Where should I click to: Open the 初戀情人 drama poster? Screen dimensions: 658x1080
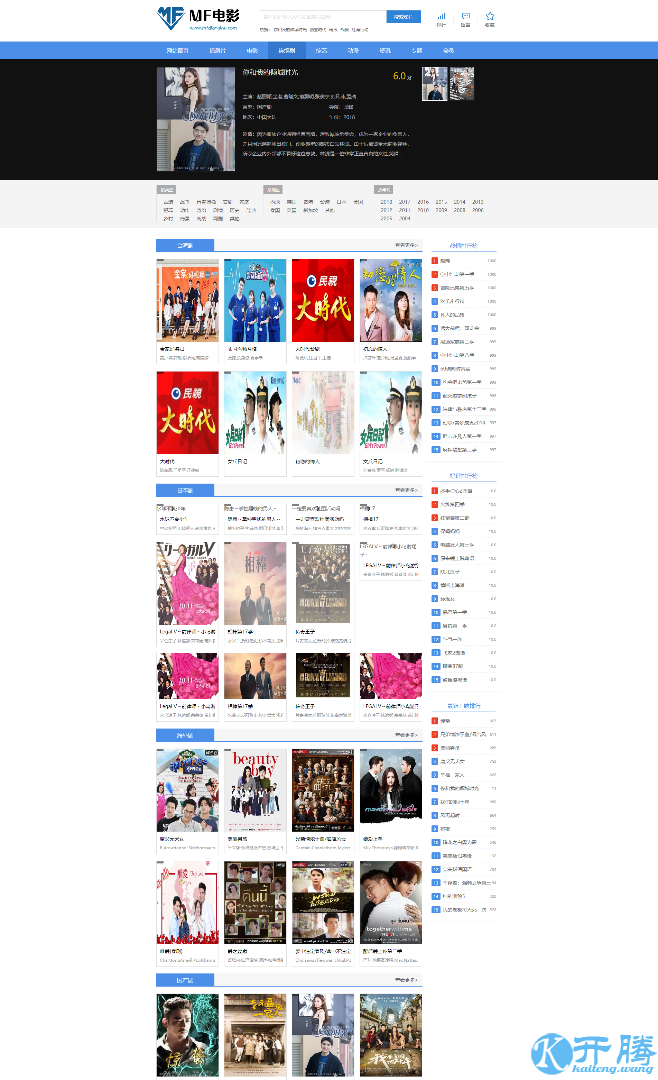point(390,301)
